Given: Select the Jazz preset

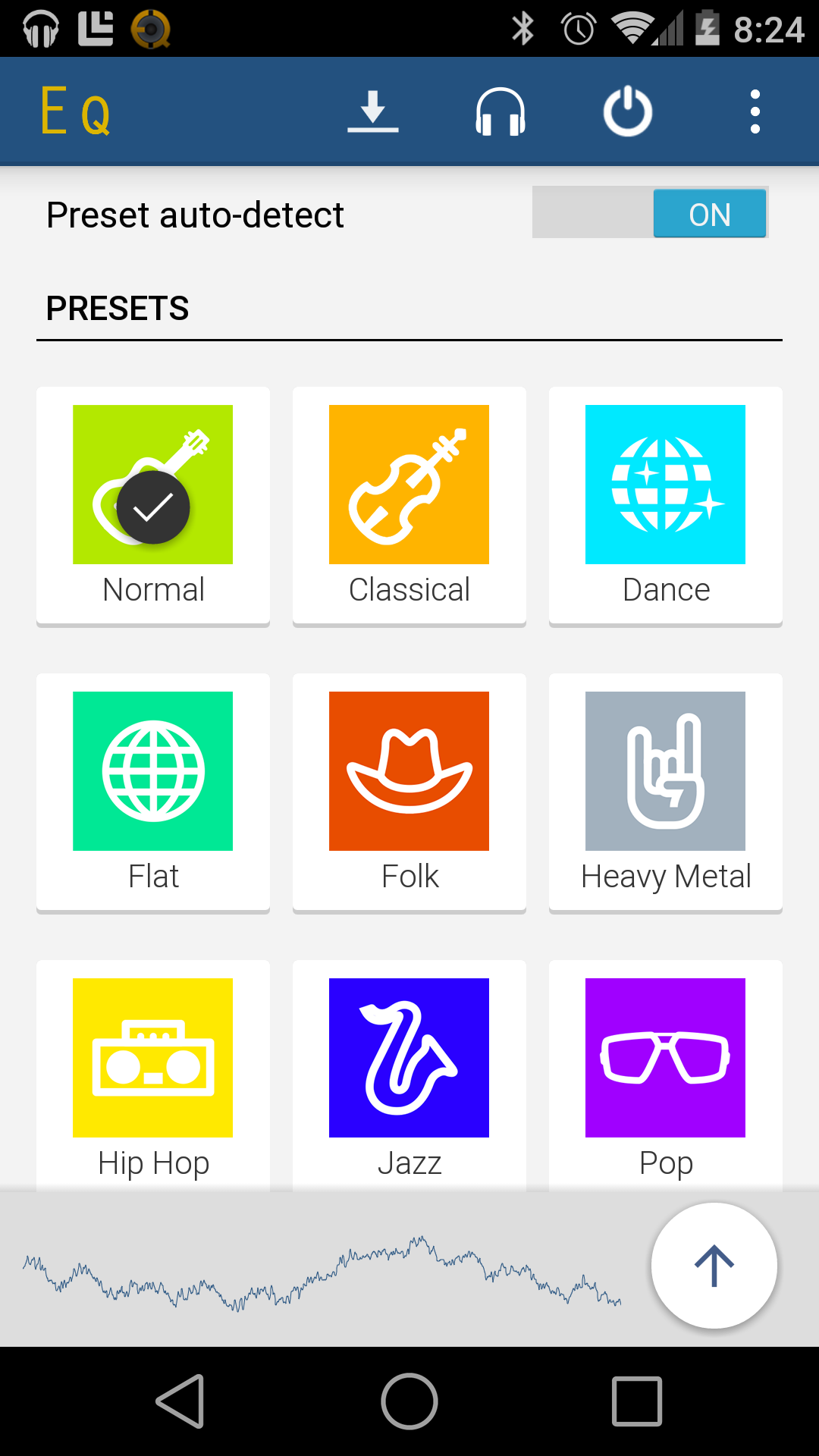Looking at the screenshot, I should pos(409,1077).
